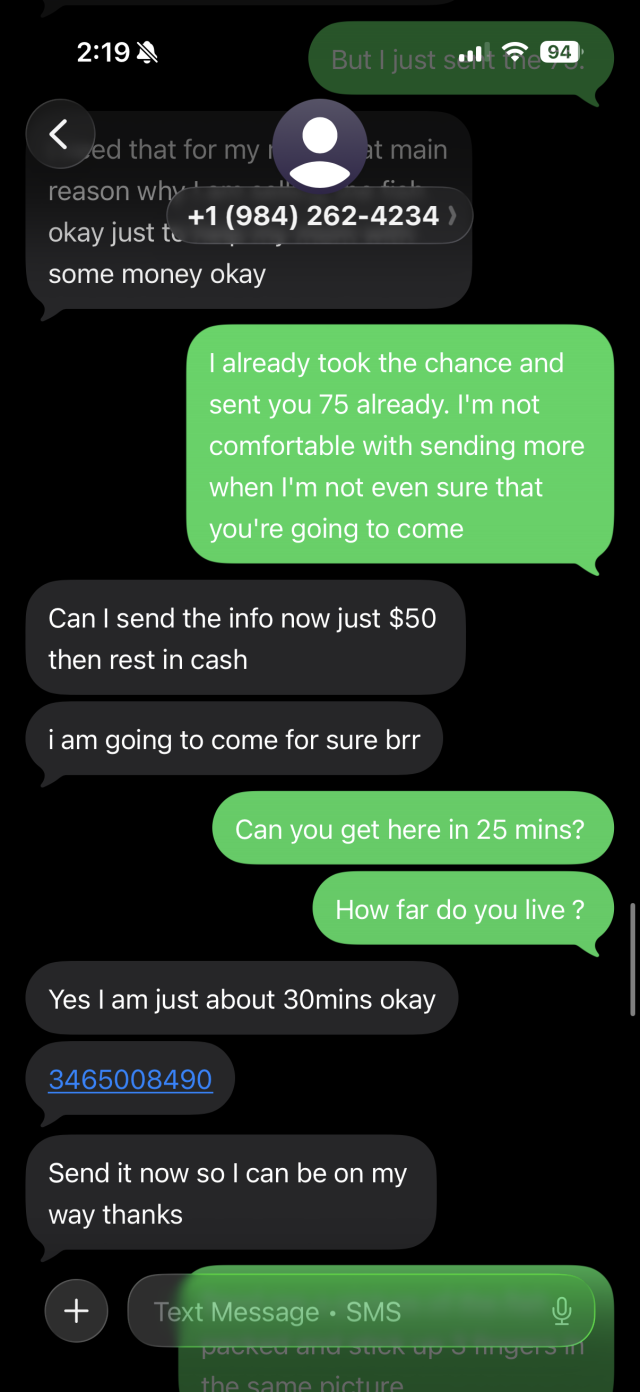640x1392 pixels.
Task: Open the plus attachments menu
Action: point(77,1311)
